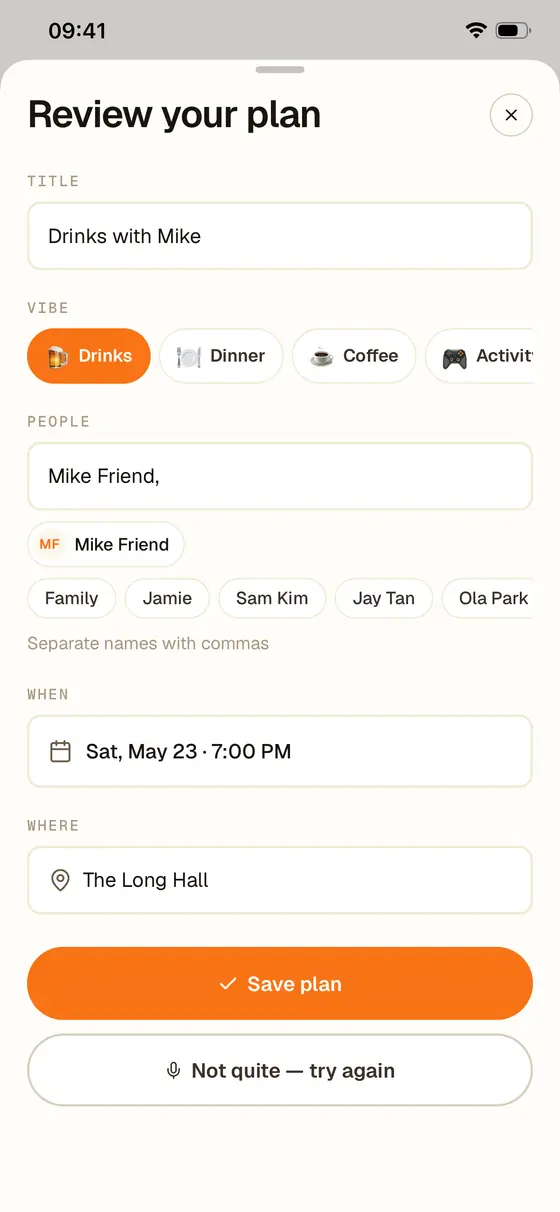Add the Family suggestion chip
The width and height of the screenshot is (560, 1212).
[72, 598]
